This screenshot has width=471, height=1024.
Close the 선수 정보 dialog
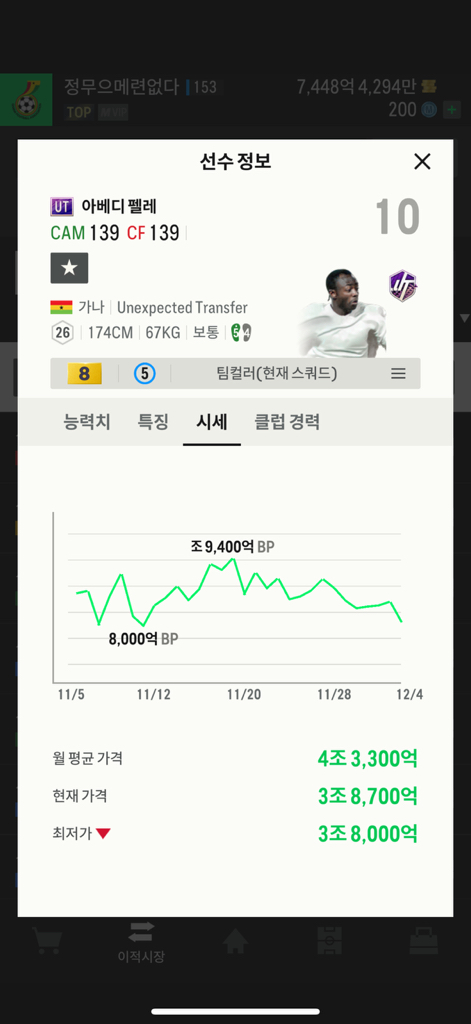[422, 161]
